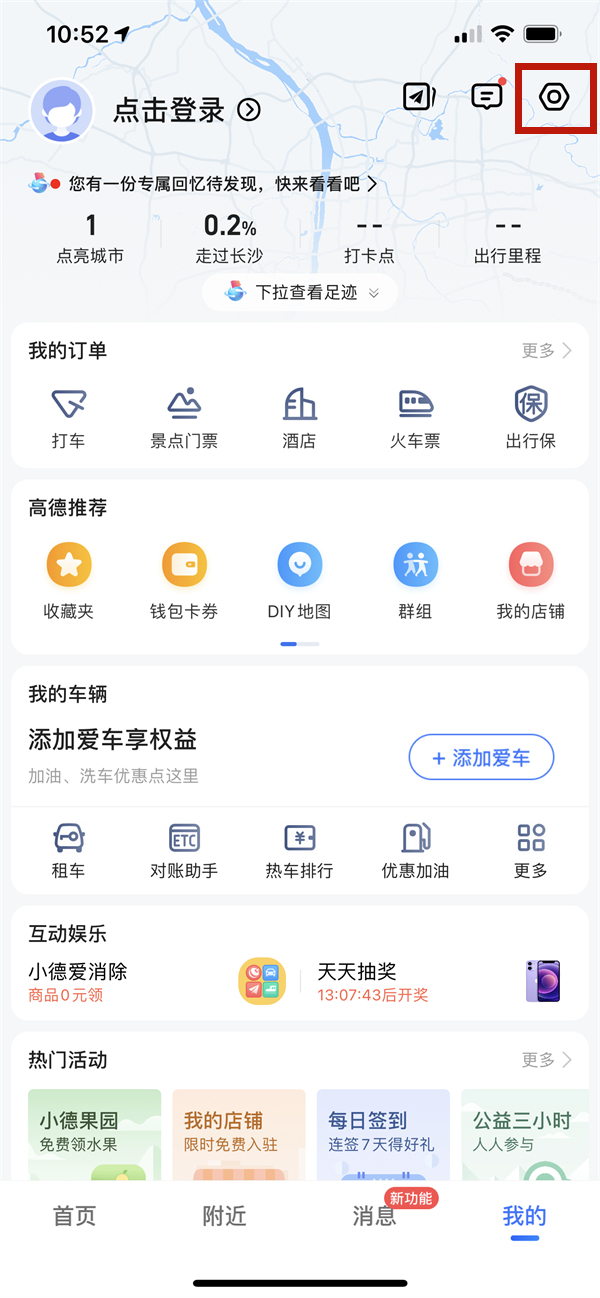View more orders via 更多 in 我的订单
600x1298 pixels.
pyautogui.click(x=546, y=351)
